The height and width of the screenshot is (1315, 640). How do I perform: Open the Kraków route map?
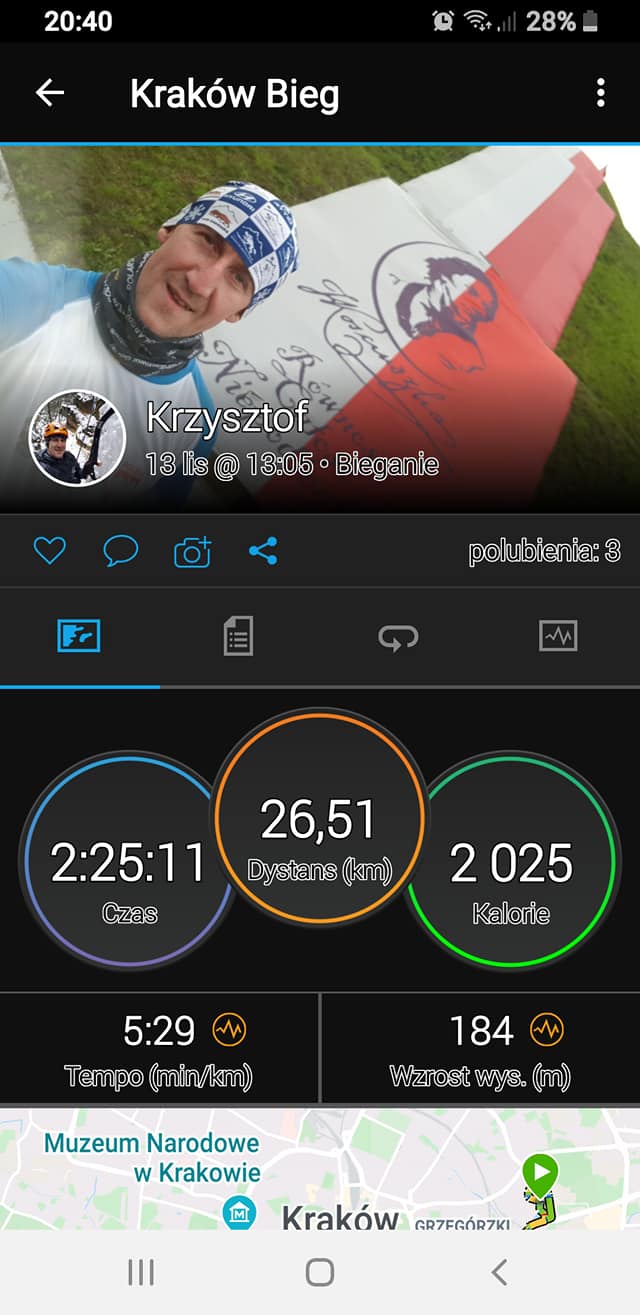[x=320, y=1170]
